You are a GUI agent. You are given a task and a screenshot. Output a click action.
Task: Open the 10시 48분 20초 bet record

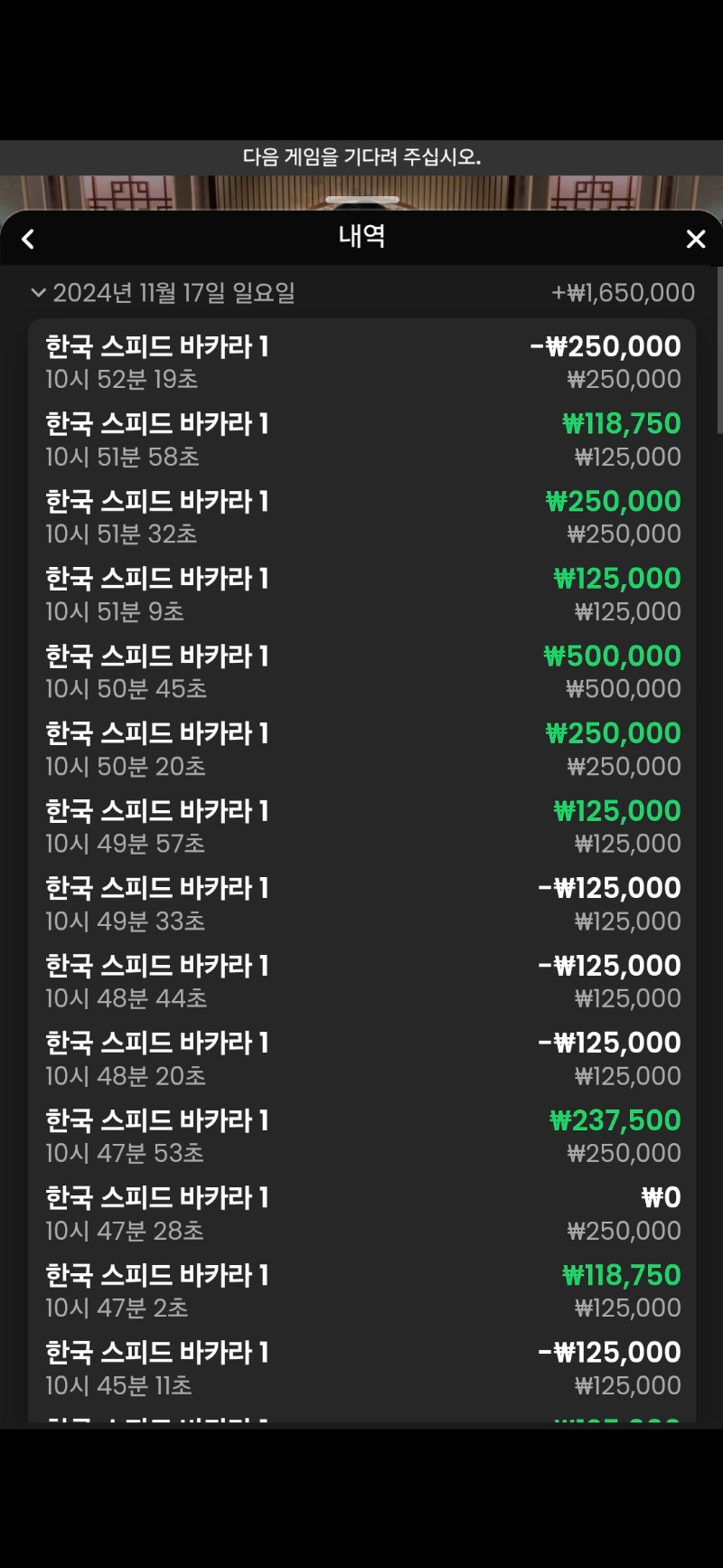click(x=361, y=1059)
